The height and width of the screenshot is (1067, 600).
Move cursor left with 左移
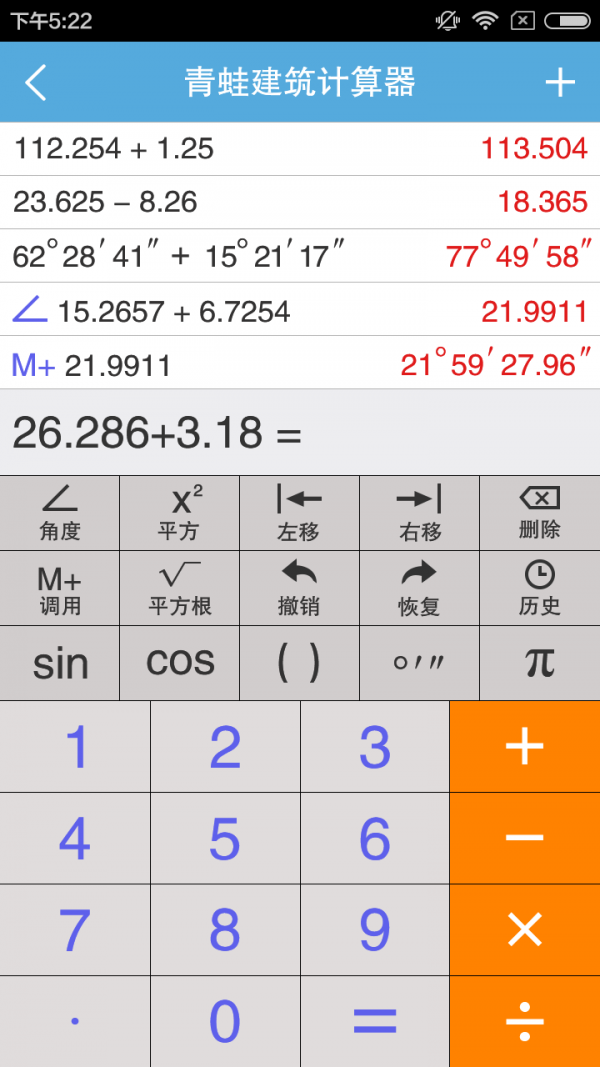pos(299,513)
